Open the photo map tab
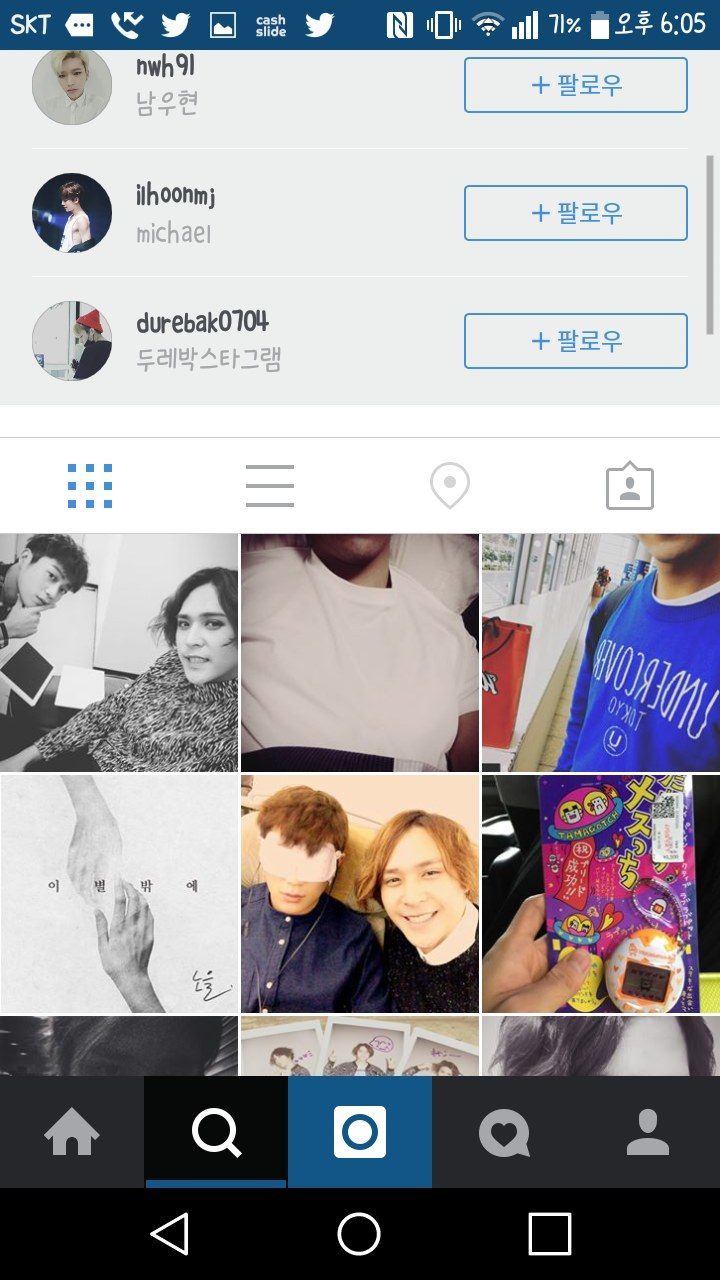Image resolution: width=720 pixels, height=1280 pixels. tap(450, 487)
